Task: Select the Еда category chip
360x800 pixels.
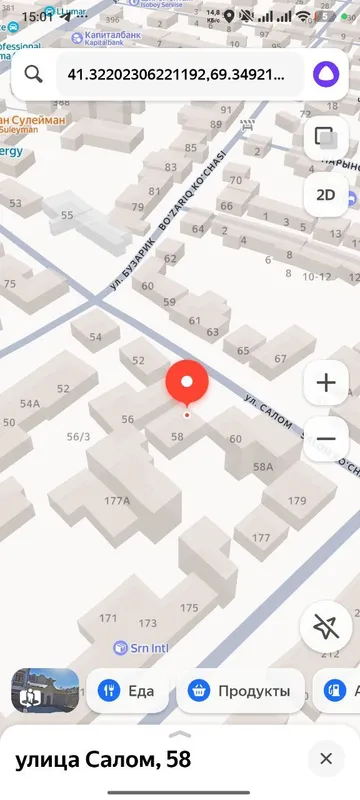Action: [127, 691]
